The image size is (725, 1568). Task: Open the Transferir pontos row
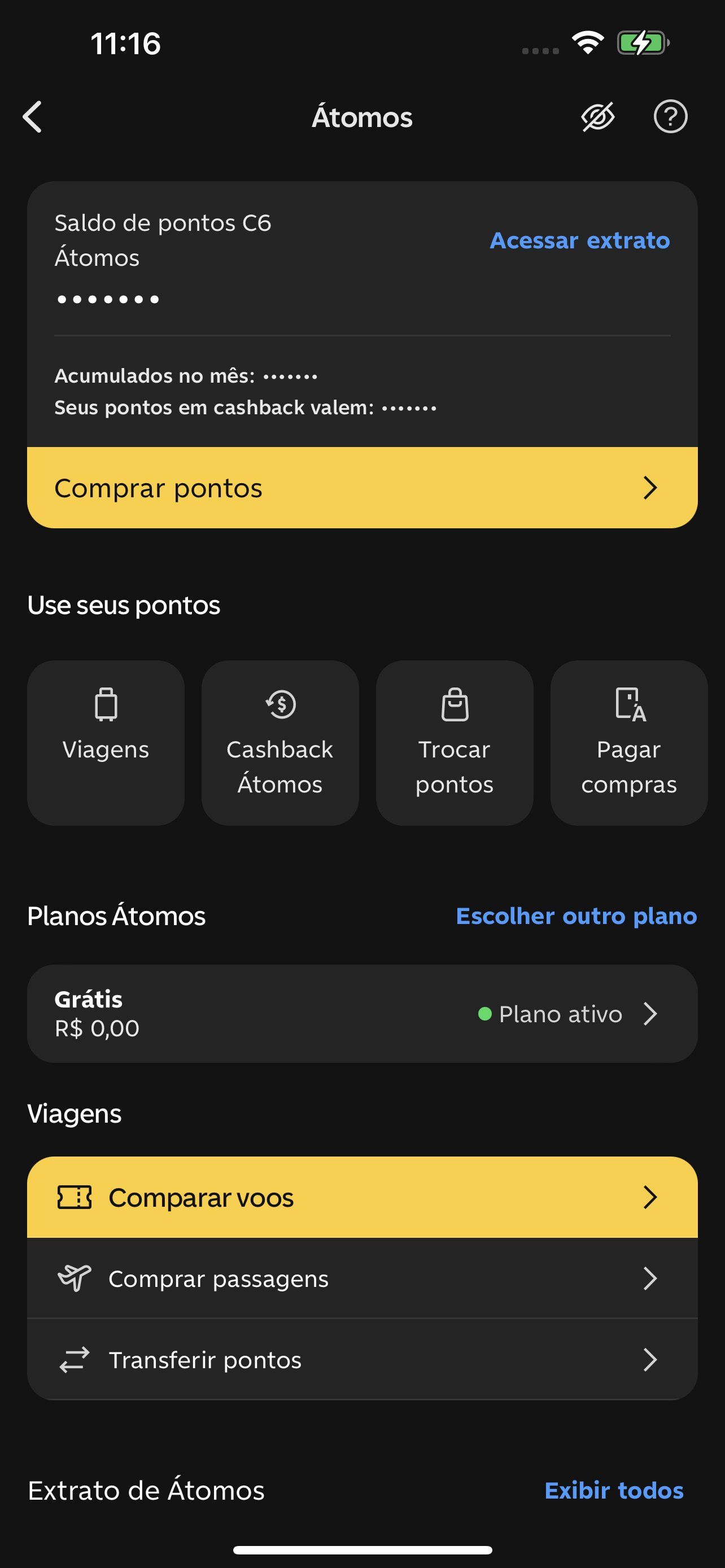click(x=362, y=1360)
